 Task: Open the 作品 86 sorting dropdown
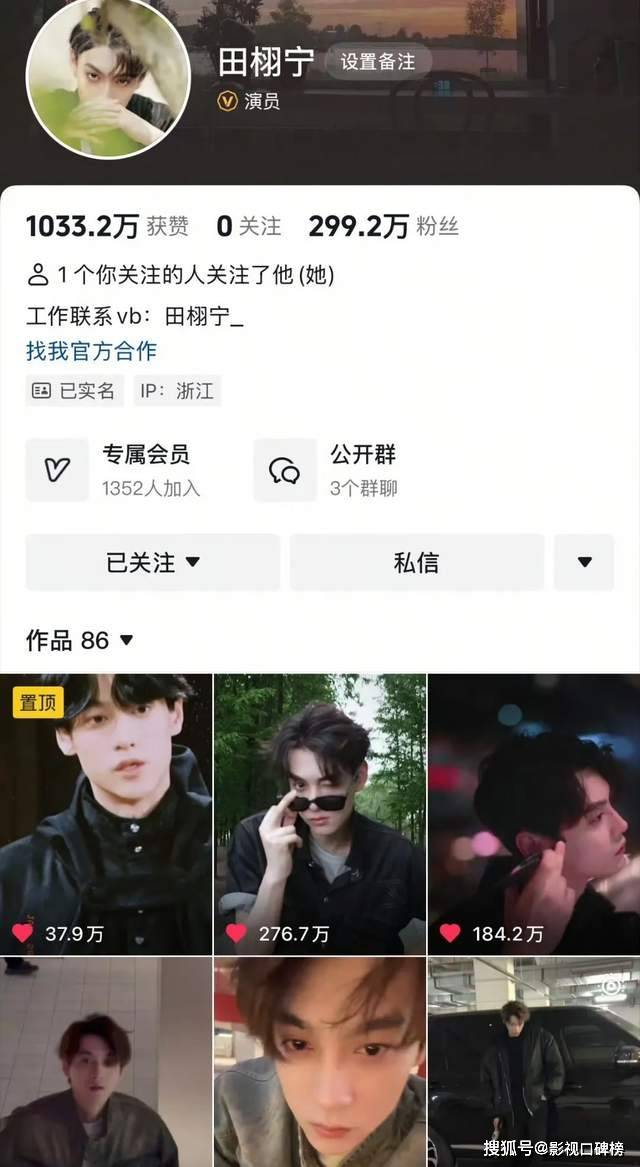(80, 640)
